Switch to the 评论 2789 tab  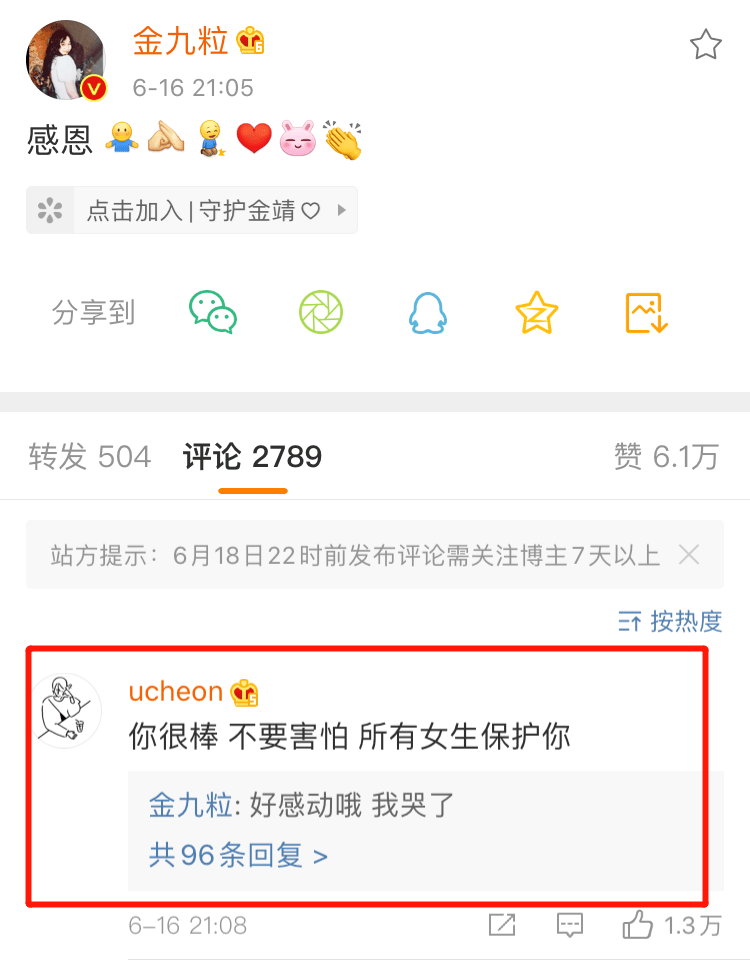tap(252, 458)
